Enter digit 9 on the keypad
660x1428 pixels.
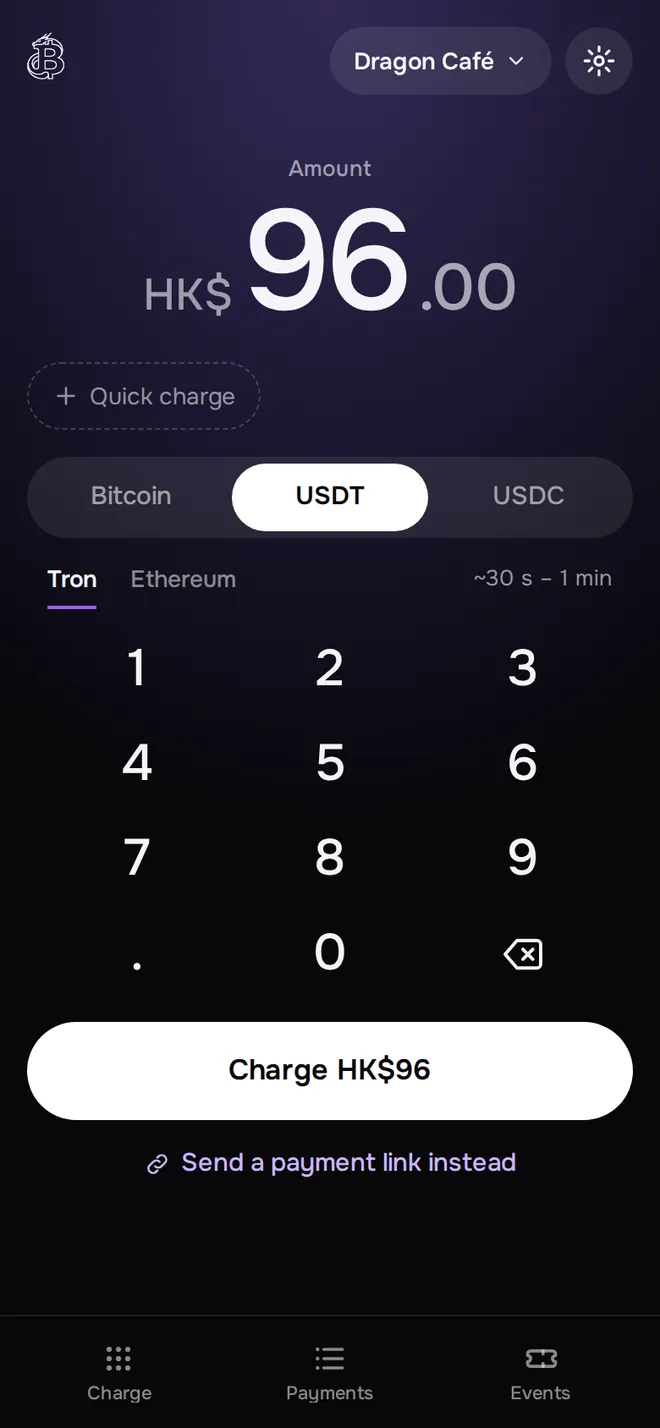coord(523,858)
